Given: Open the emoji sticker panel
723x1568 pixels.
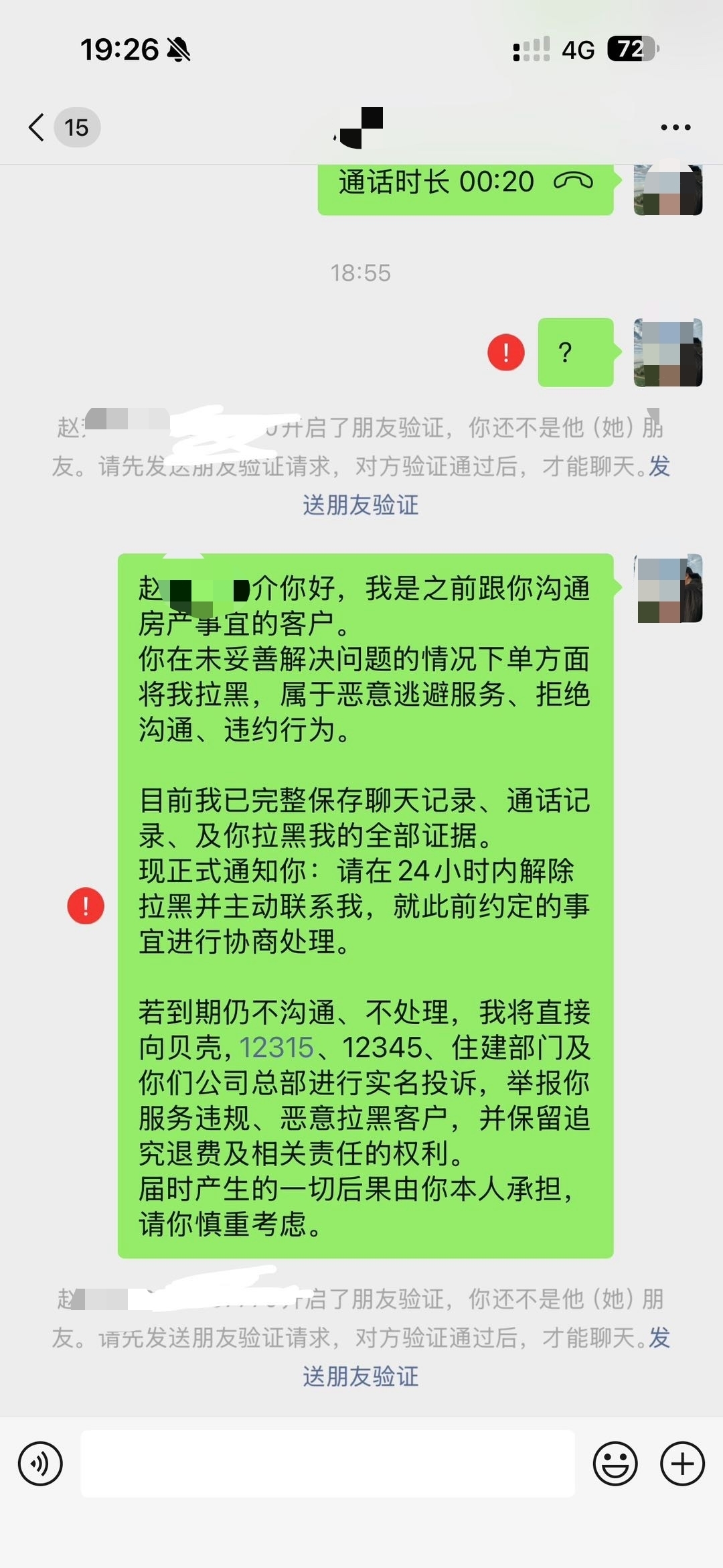Looking at the screenshot, I should (615, 1464).
